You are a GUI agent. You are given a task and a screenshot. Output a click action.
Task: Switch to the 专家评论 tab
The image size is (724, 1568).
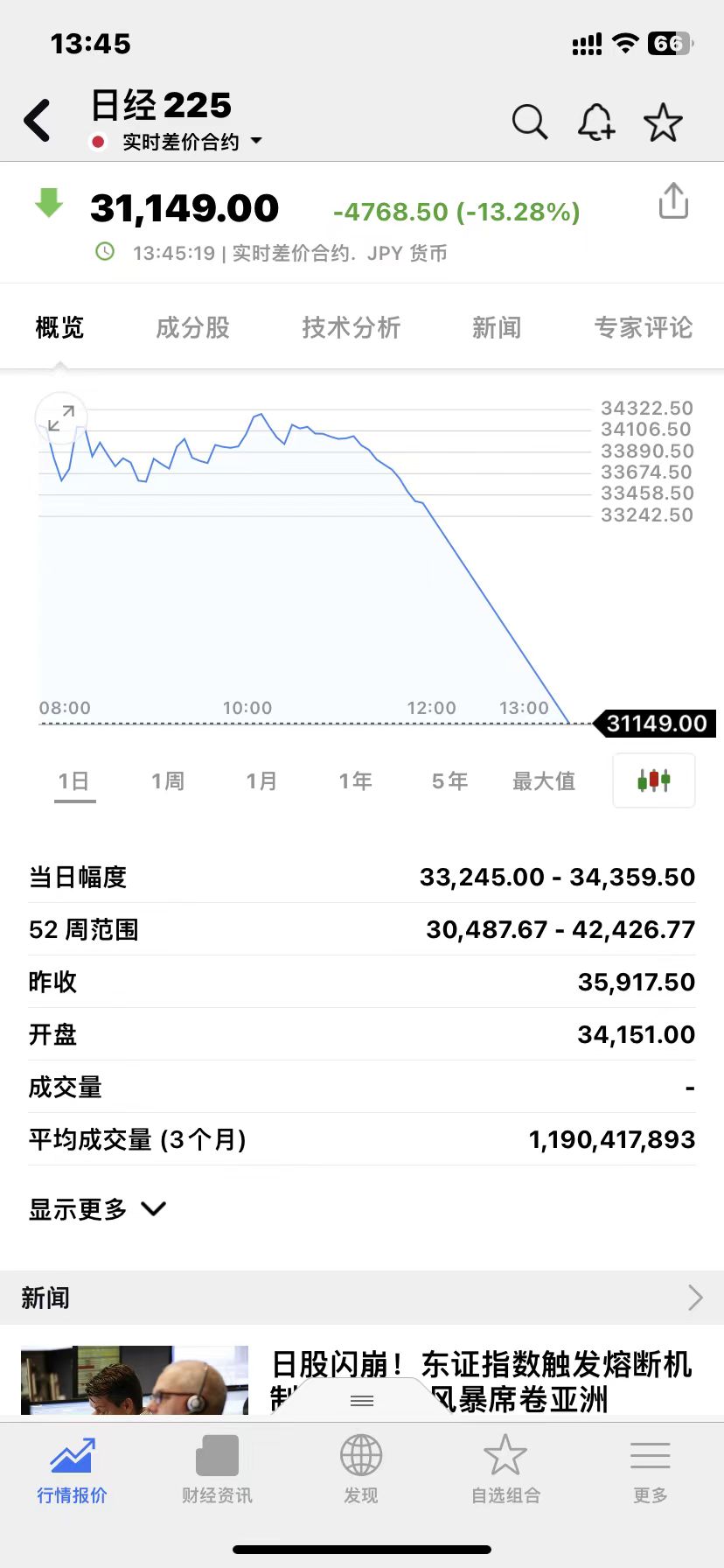pyautogui.click(x=643, y=328)
